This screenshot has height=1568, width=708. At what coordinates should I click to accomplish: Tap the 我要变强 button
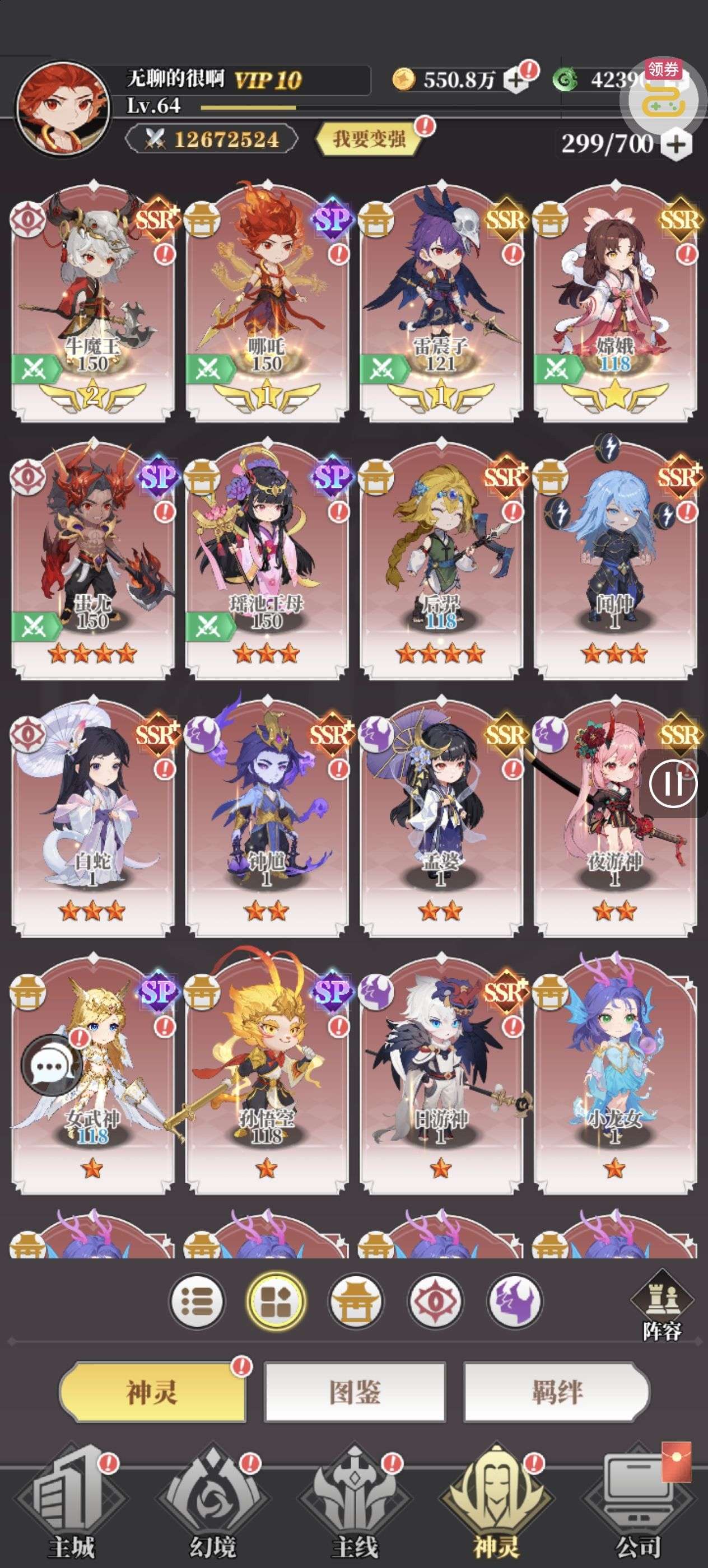(369, 139)
